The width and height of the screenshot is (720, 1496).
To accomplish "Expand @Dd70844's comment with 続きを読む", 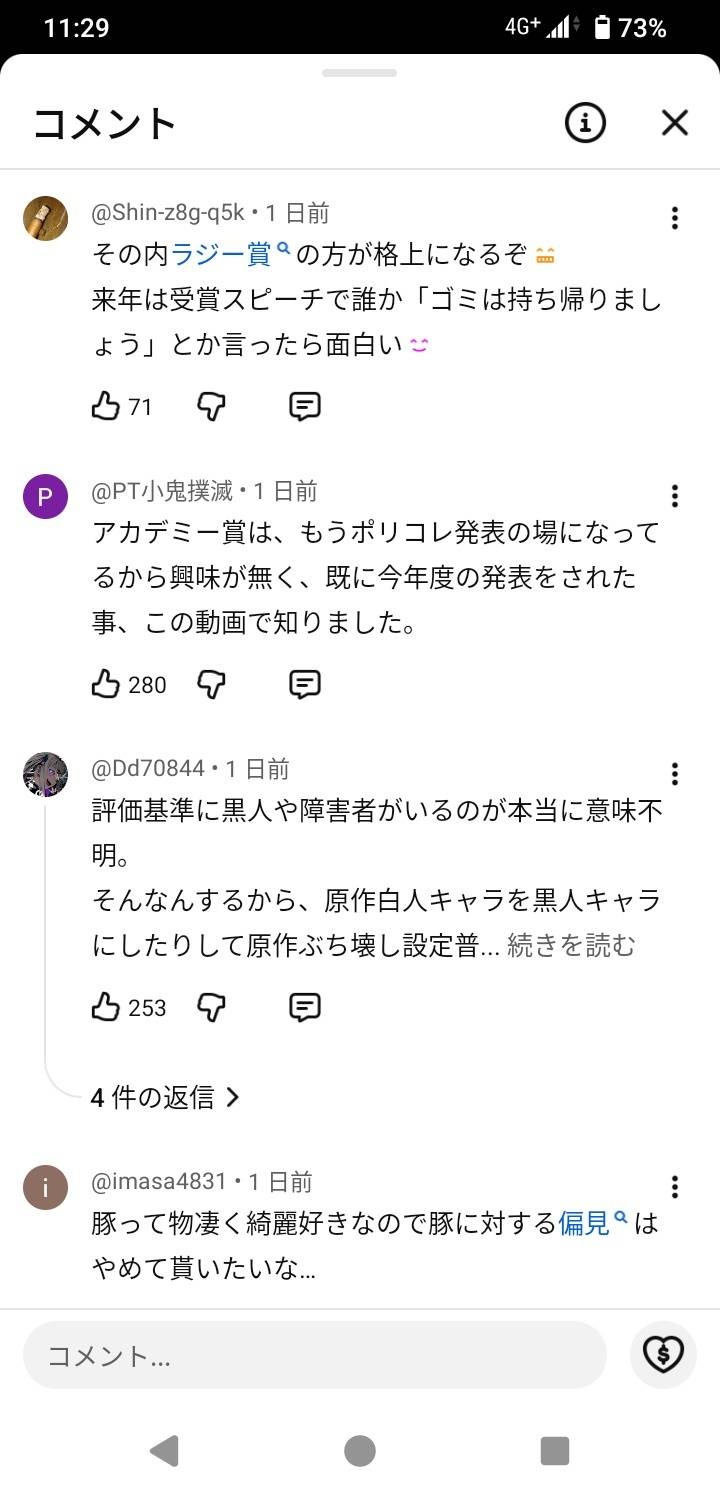I will click(x=571, y=945).
